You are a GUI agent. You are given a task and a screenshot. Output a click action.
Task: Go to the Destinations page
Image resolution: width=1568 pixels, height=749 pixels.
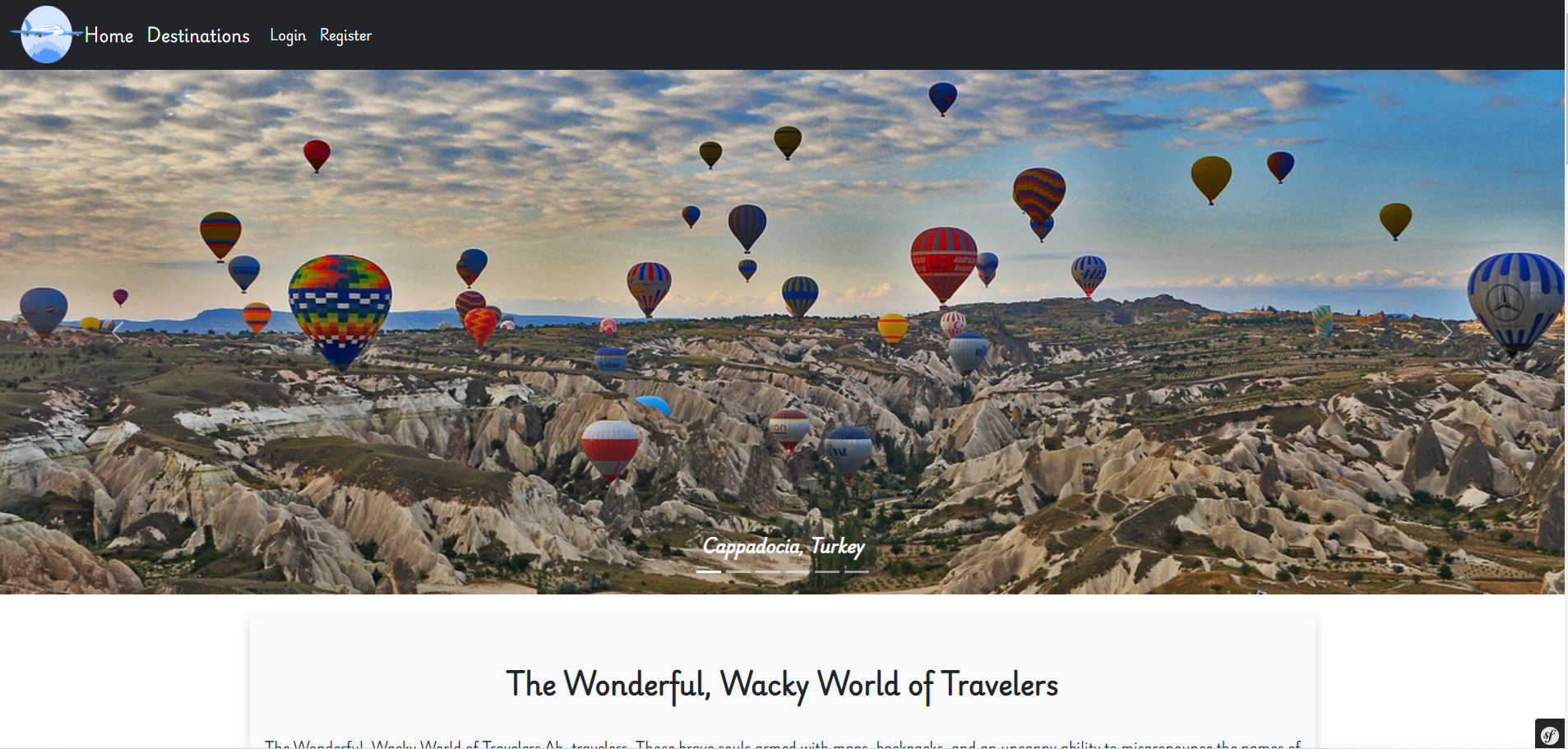pyautogui.click(x=198, y=35)
